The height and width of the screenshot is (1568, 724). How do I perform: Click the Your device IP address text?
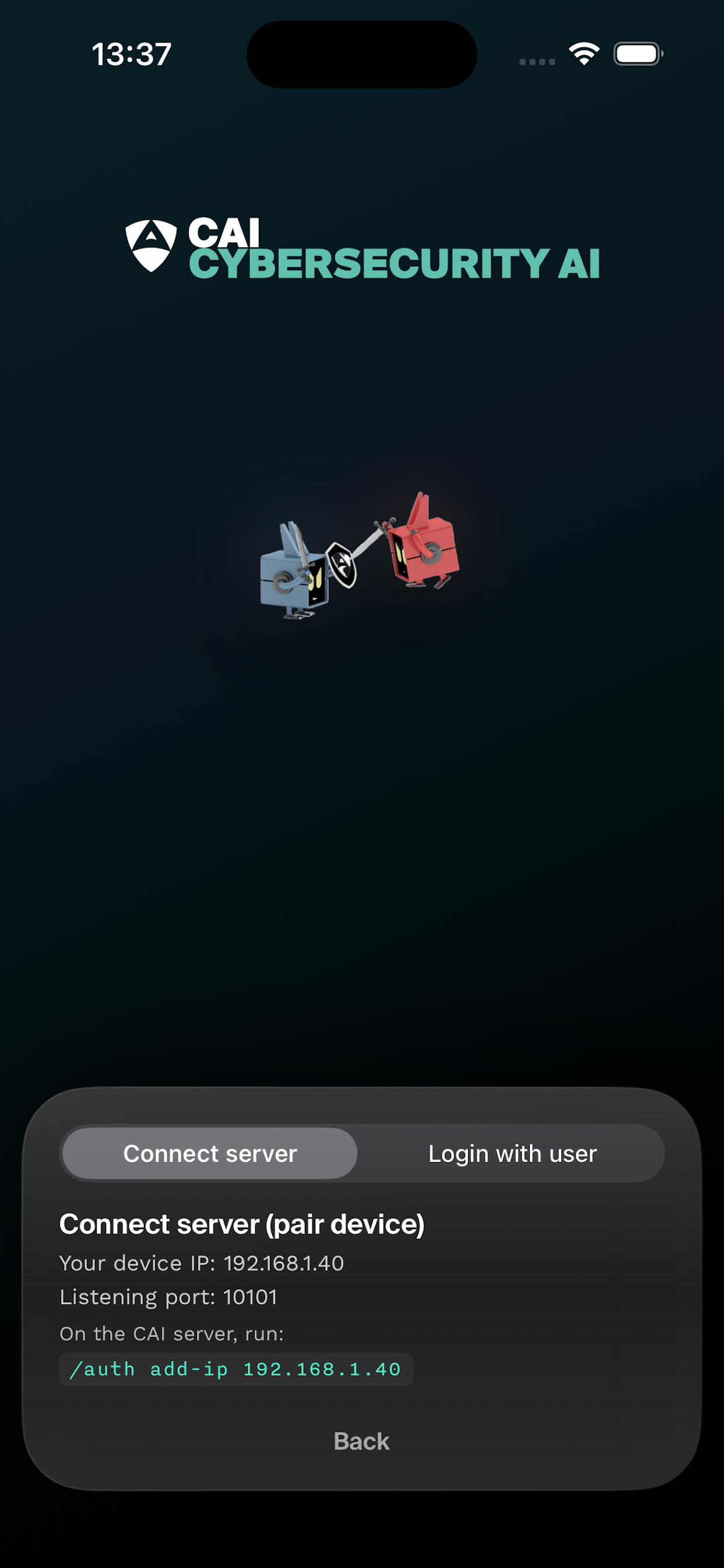click(201, 1263)
